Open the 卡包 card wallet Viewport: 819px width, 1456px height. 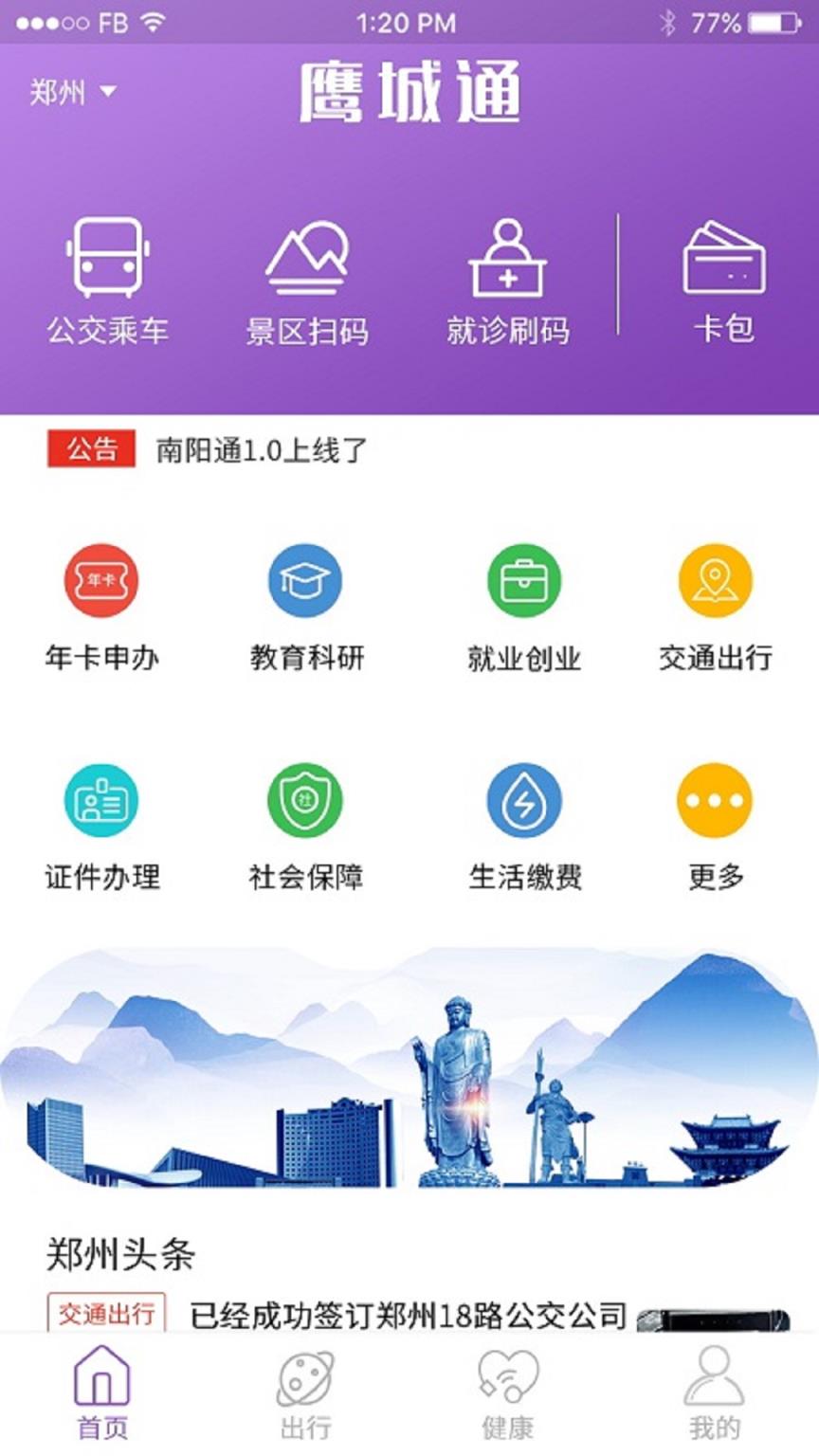pos(723,275)
